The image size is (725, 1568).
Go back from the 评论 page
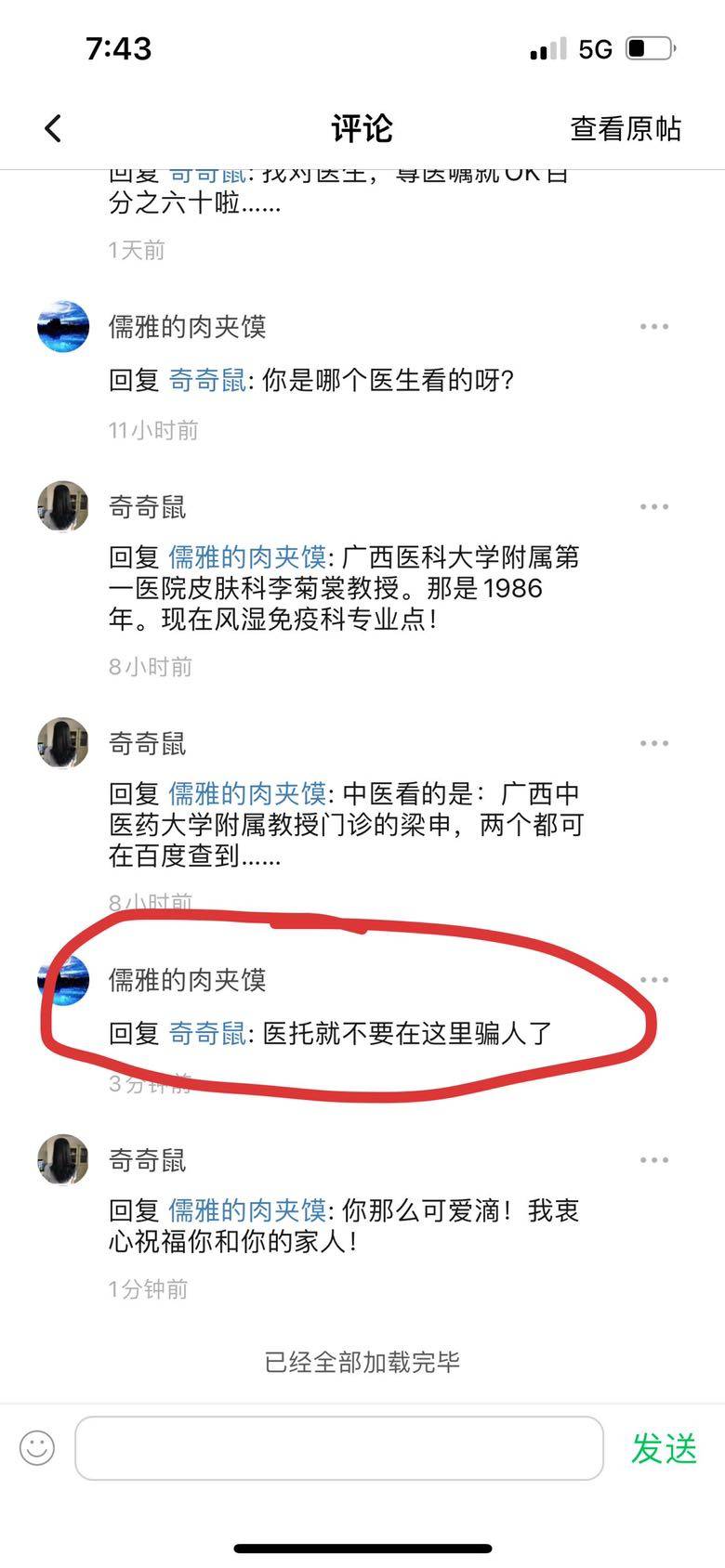[x=53, y=128]
